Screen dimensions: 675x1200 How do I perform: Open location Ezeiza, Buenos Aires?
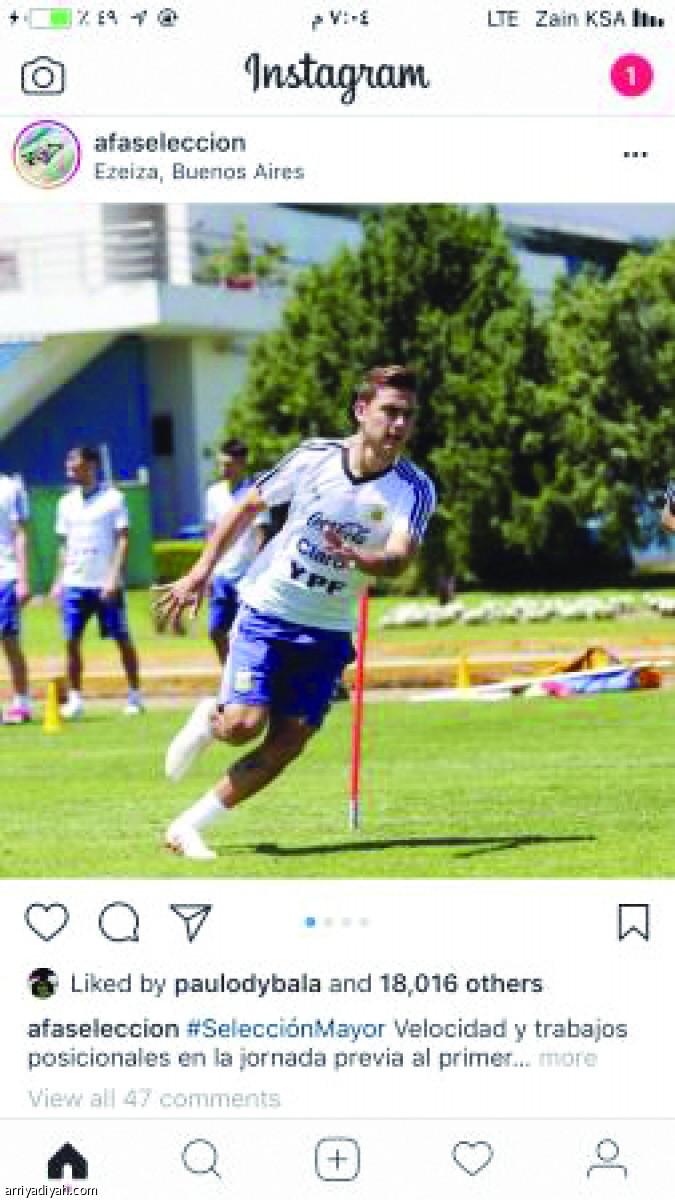(x=198, y=171)
